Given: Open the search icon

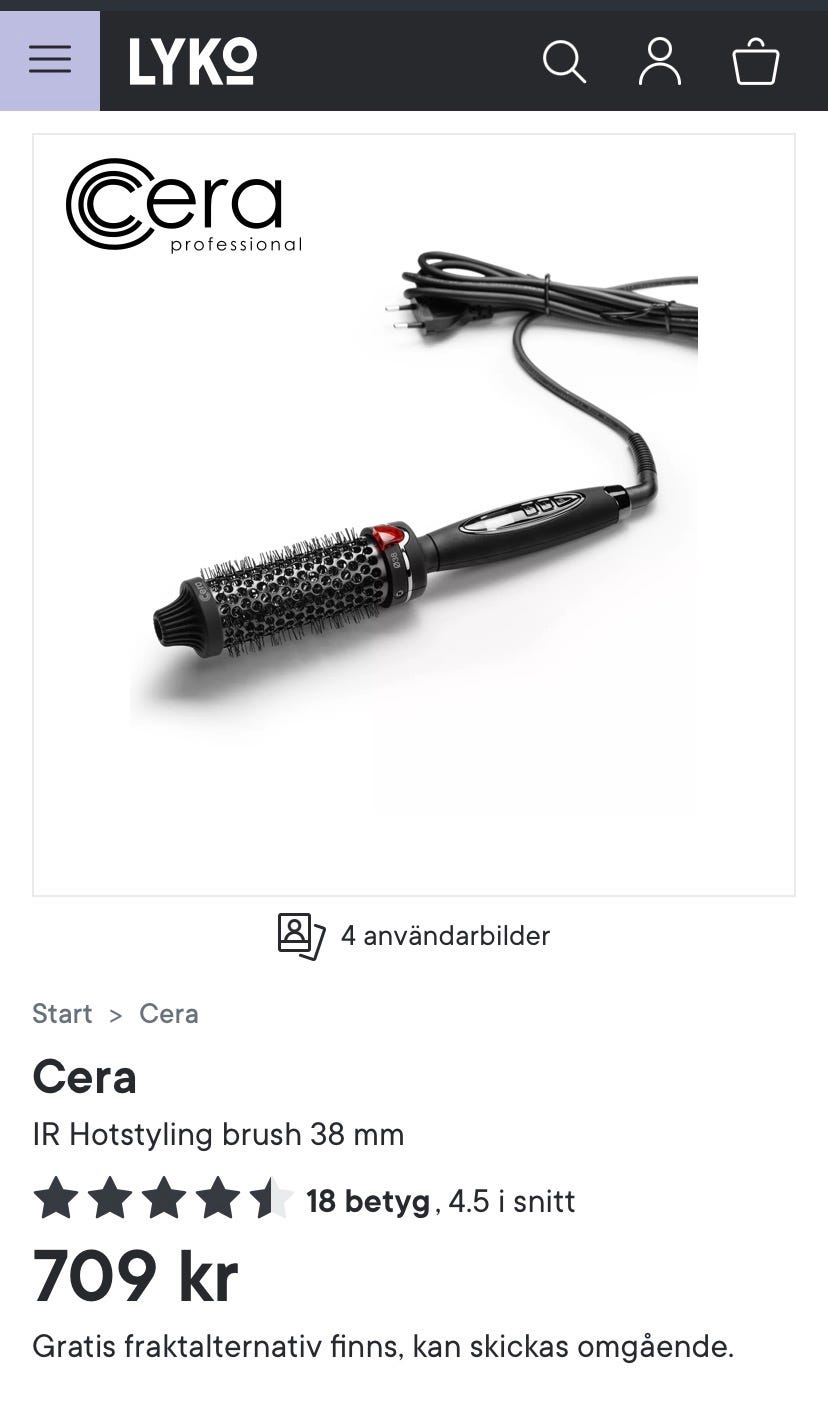Looking at the screenshot, I should coord(564,61).
